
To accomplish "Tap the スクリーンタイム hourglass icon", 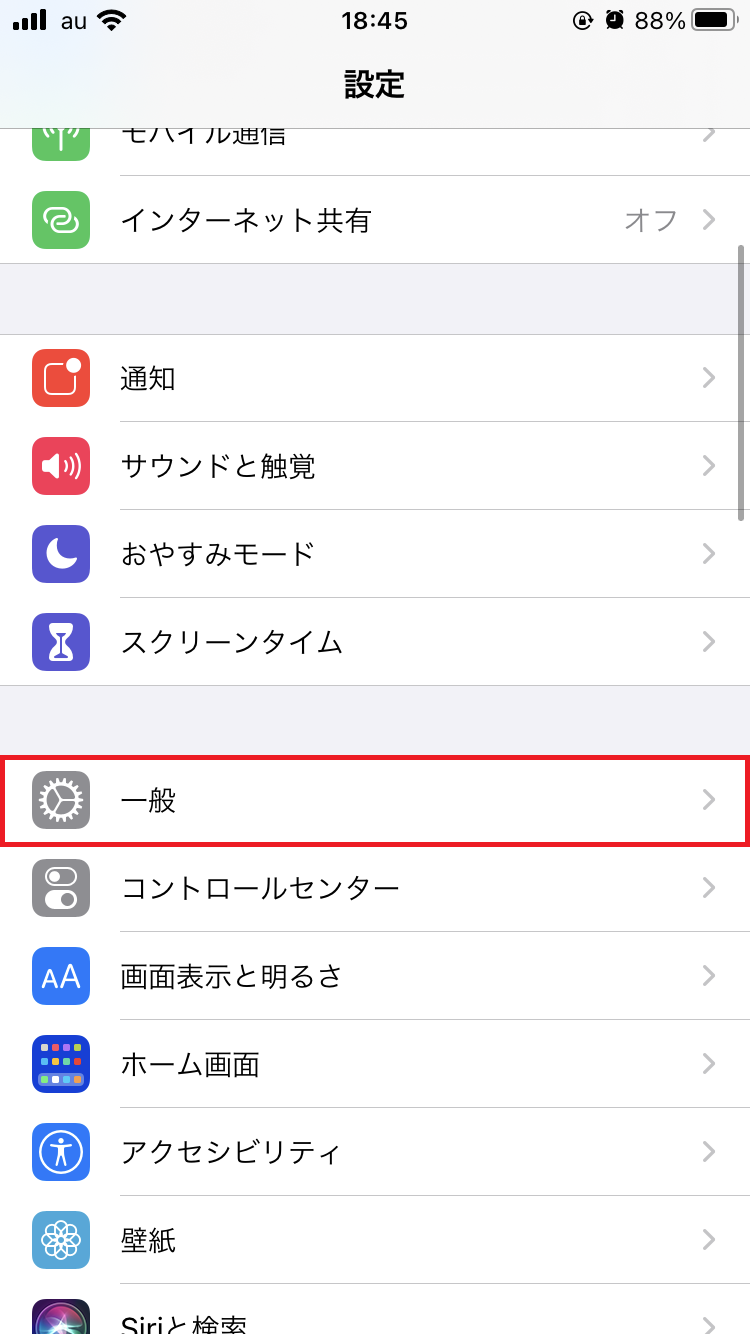I will click(60, 642).
